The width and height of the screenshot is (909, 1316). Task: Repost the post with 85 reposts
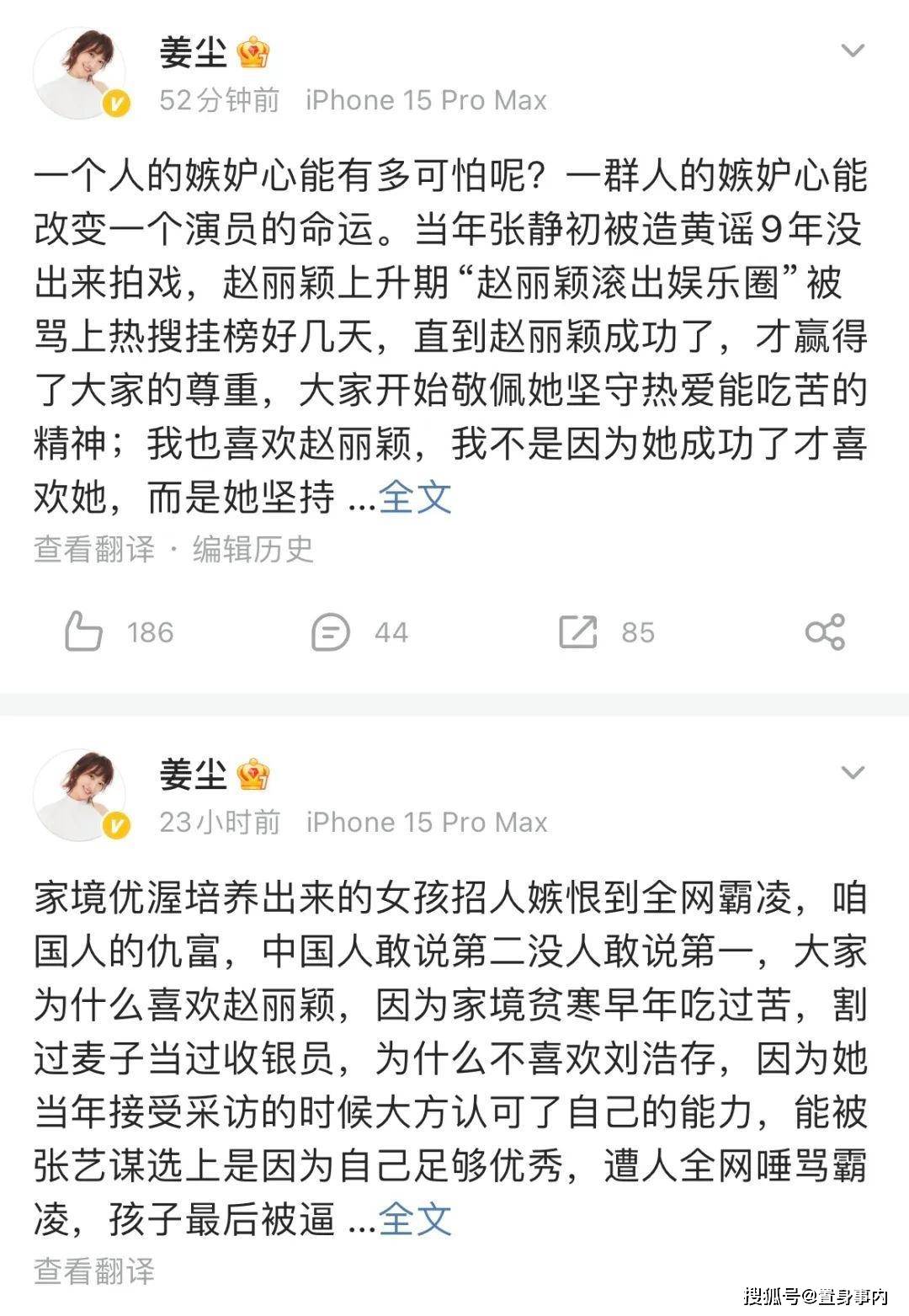pos(578,632)
